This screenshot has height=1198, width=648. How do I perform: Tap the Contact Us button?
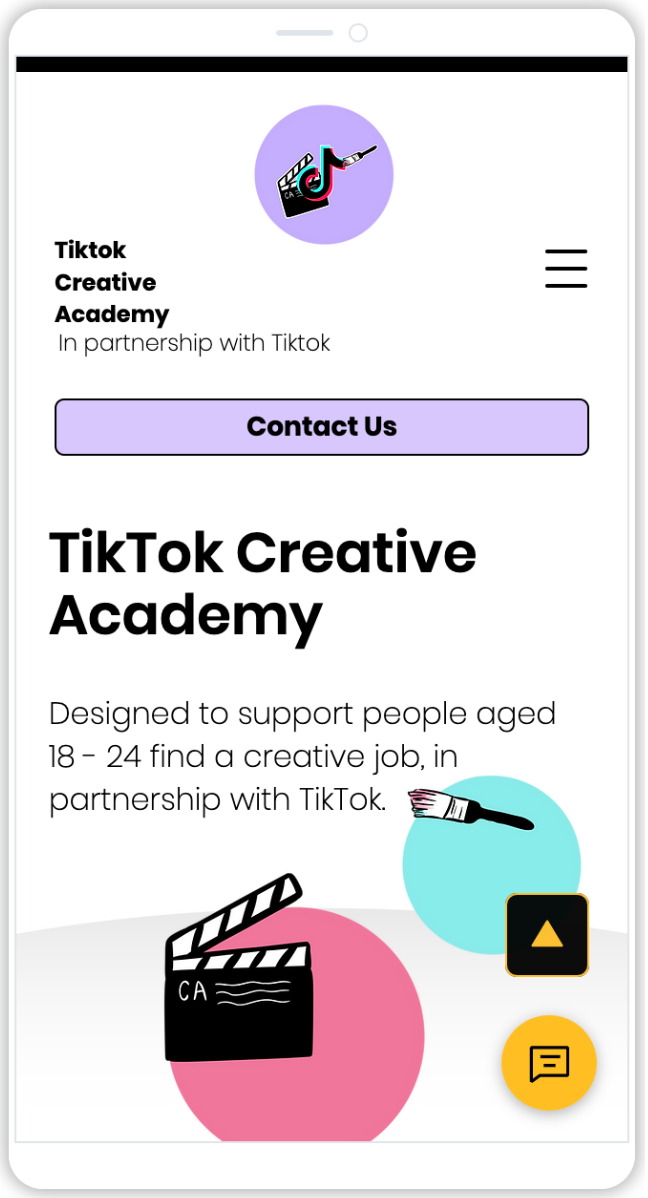[x=322, y=427]
